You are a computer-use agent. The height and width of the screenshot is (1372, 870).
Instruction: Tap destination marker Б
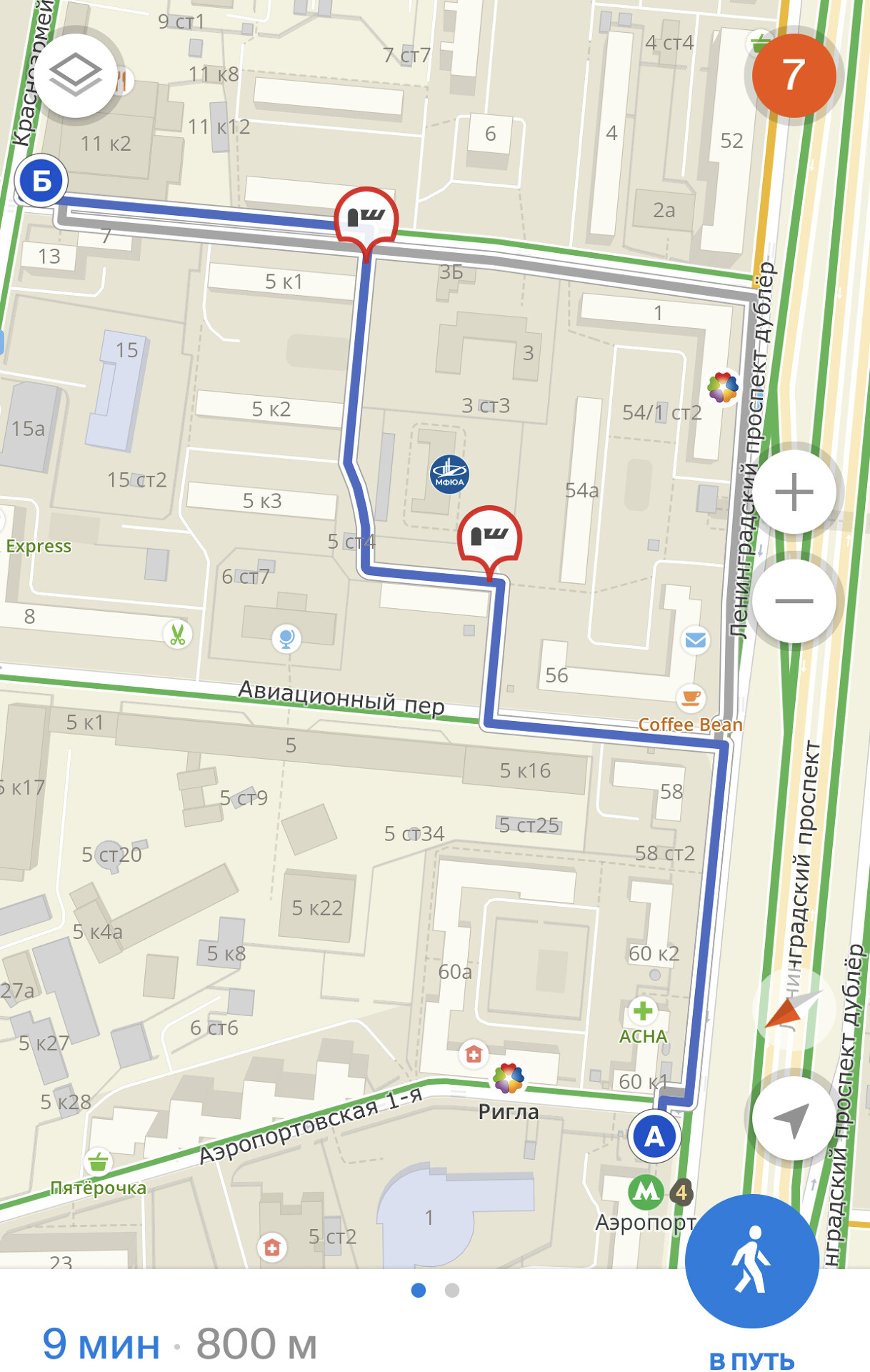(x=41, y=182)
